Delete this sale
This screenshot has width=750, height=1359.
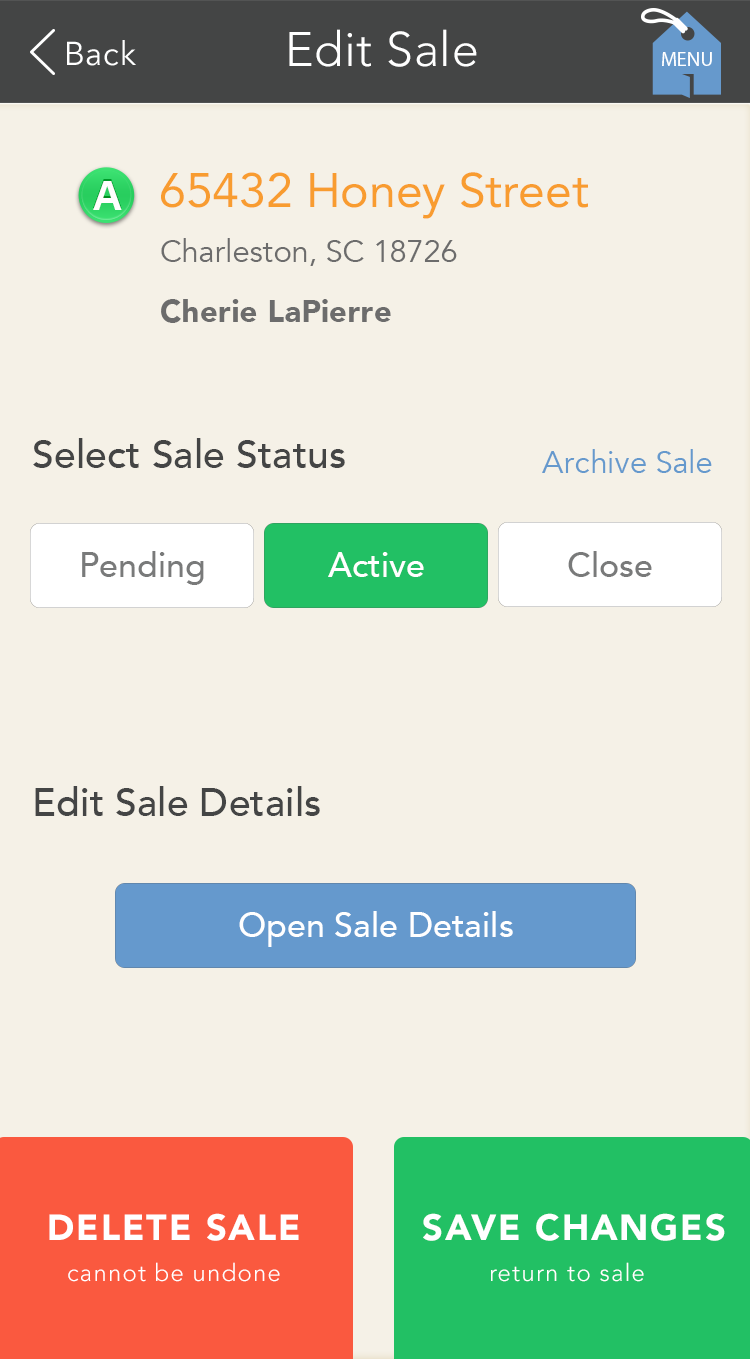tap(176, 1247)
